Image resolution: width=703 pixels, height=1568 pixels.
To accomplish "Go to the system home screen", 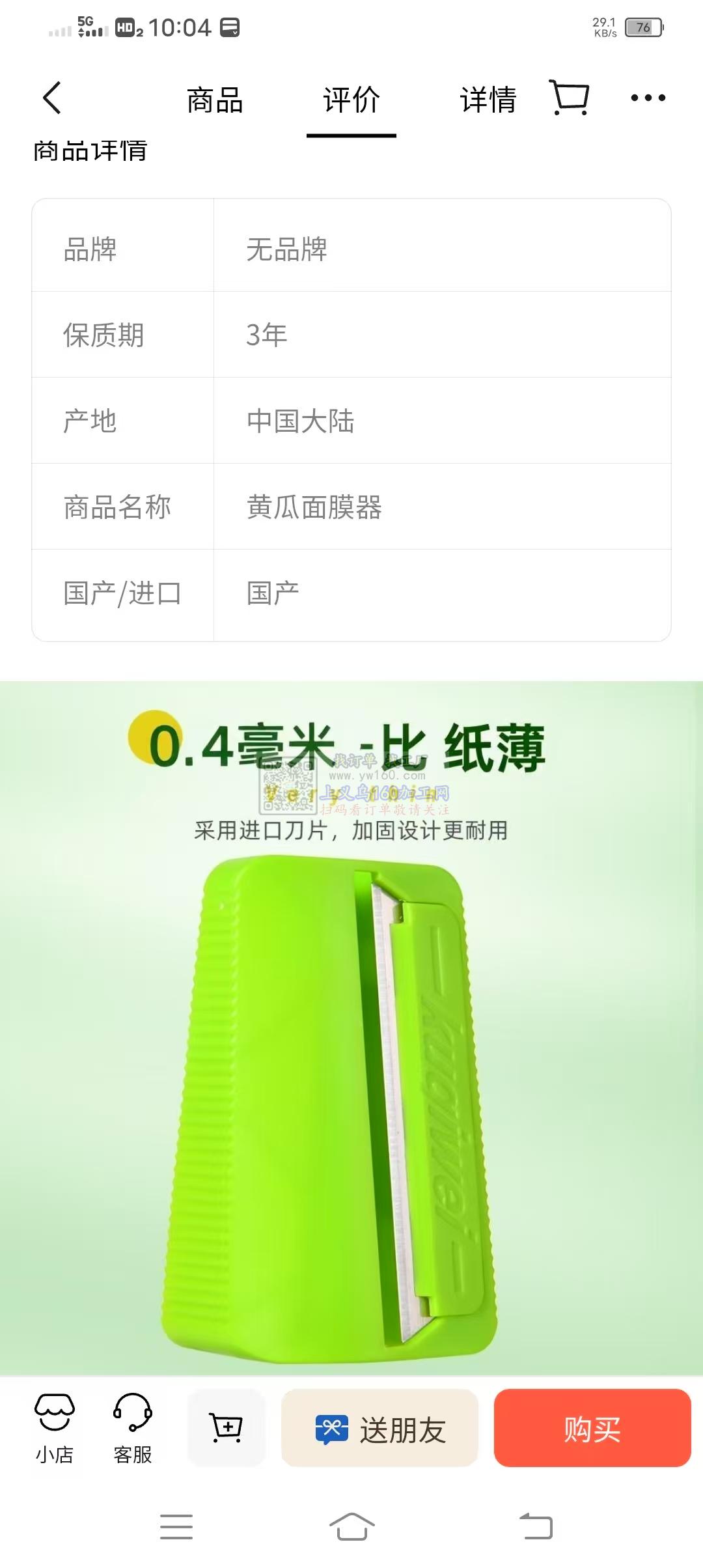I will pyautogui.click(x=351, y=1526).
